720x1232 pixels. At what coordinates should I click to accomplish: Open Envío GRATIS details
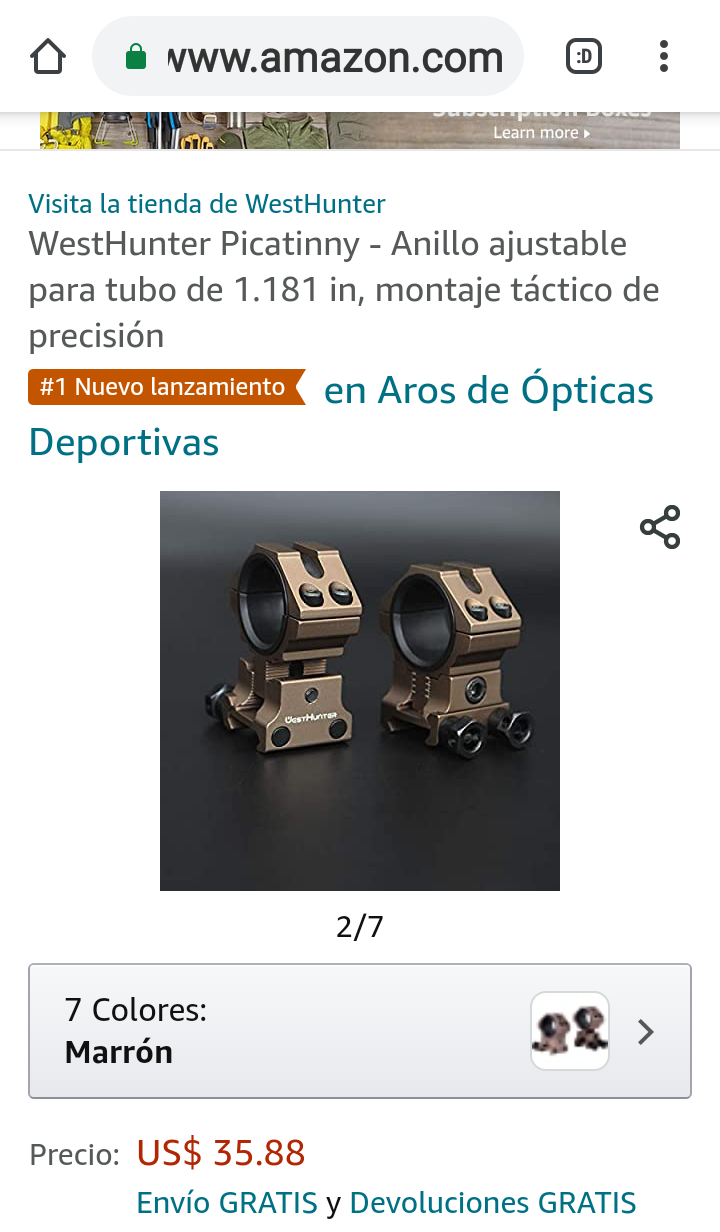click(x=227, y=1202)
